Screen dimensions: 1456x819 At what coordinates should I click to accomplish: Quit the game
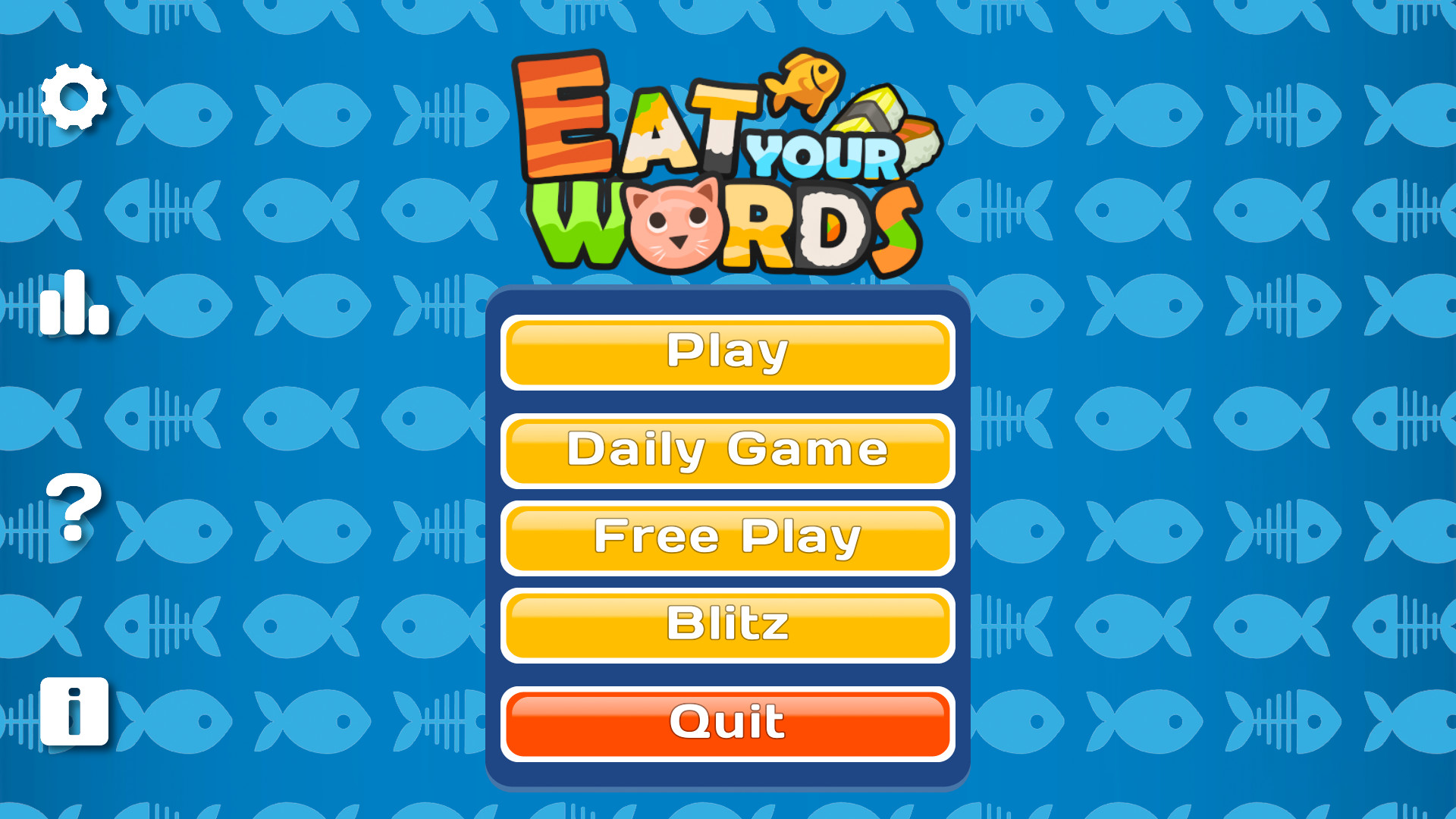point(727,724)
